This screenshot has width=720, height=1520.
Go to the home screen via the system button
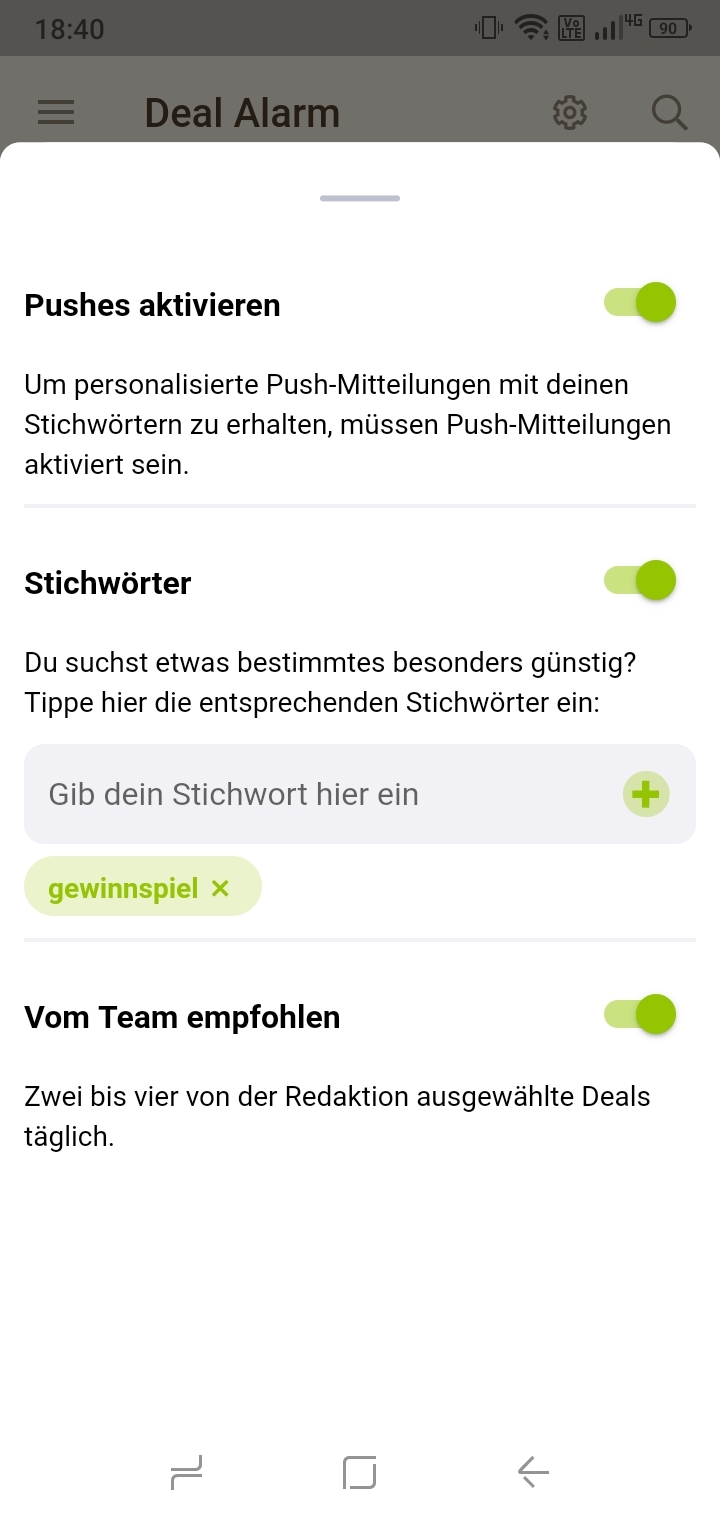pyautogui.click(x=360, y=1472)
